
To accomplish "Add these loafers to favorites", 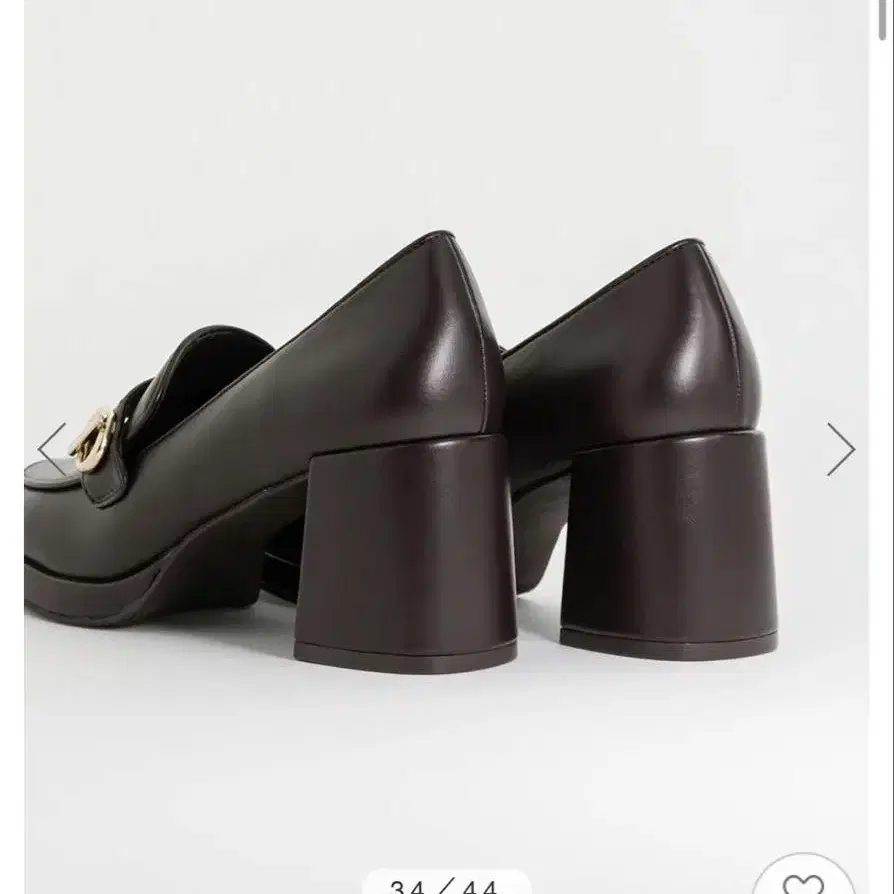I will 805,880.
